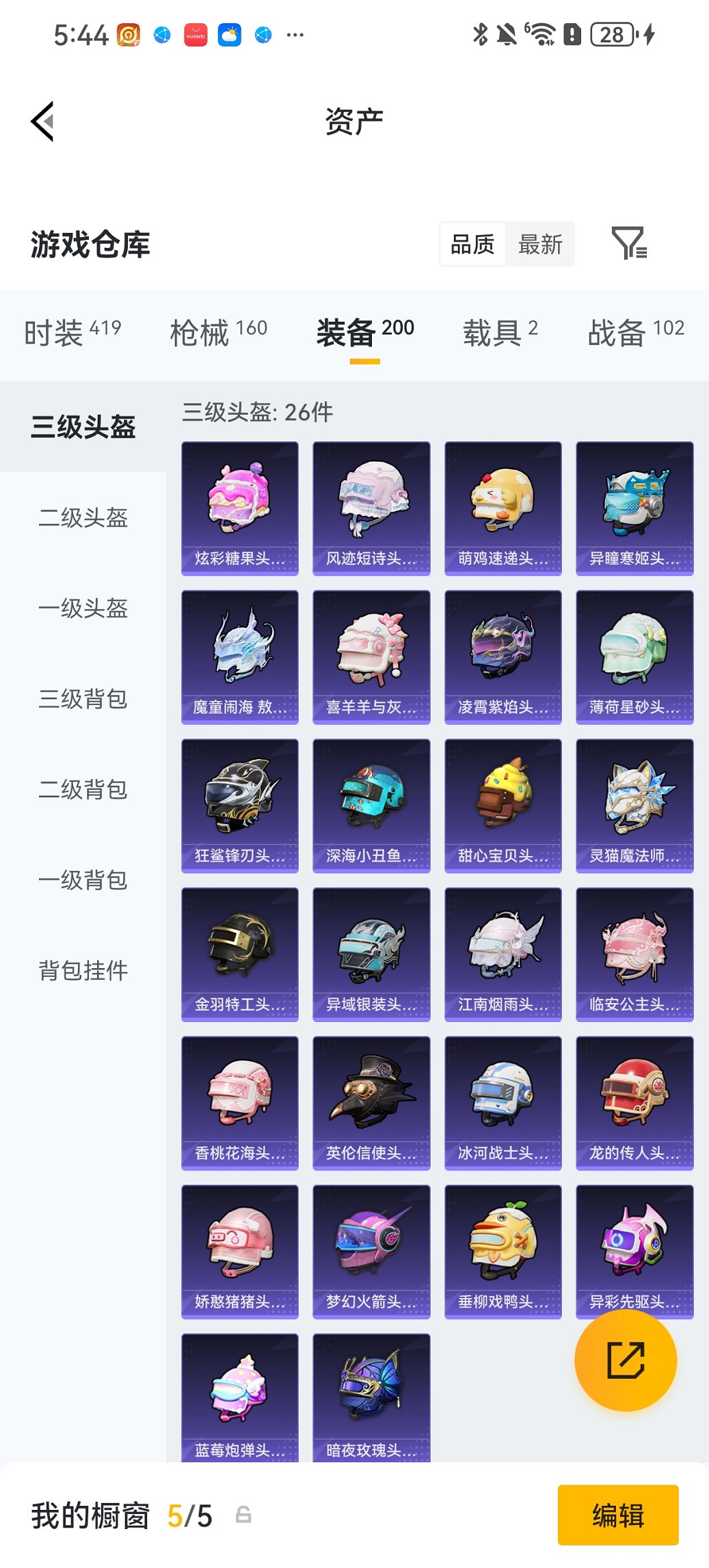Switch sorting to 品质
709x1568 pixels.
473,244
